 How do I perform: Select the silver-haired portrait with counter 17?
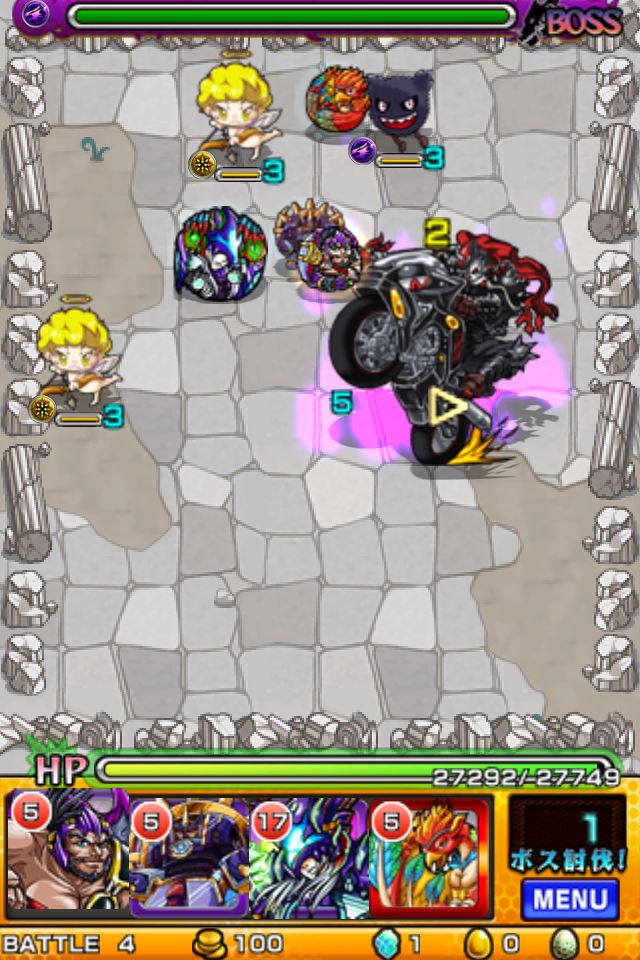click(x=310, y=857)
